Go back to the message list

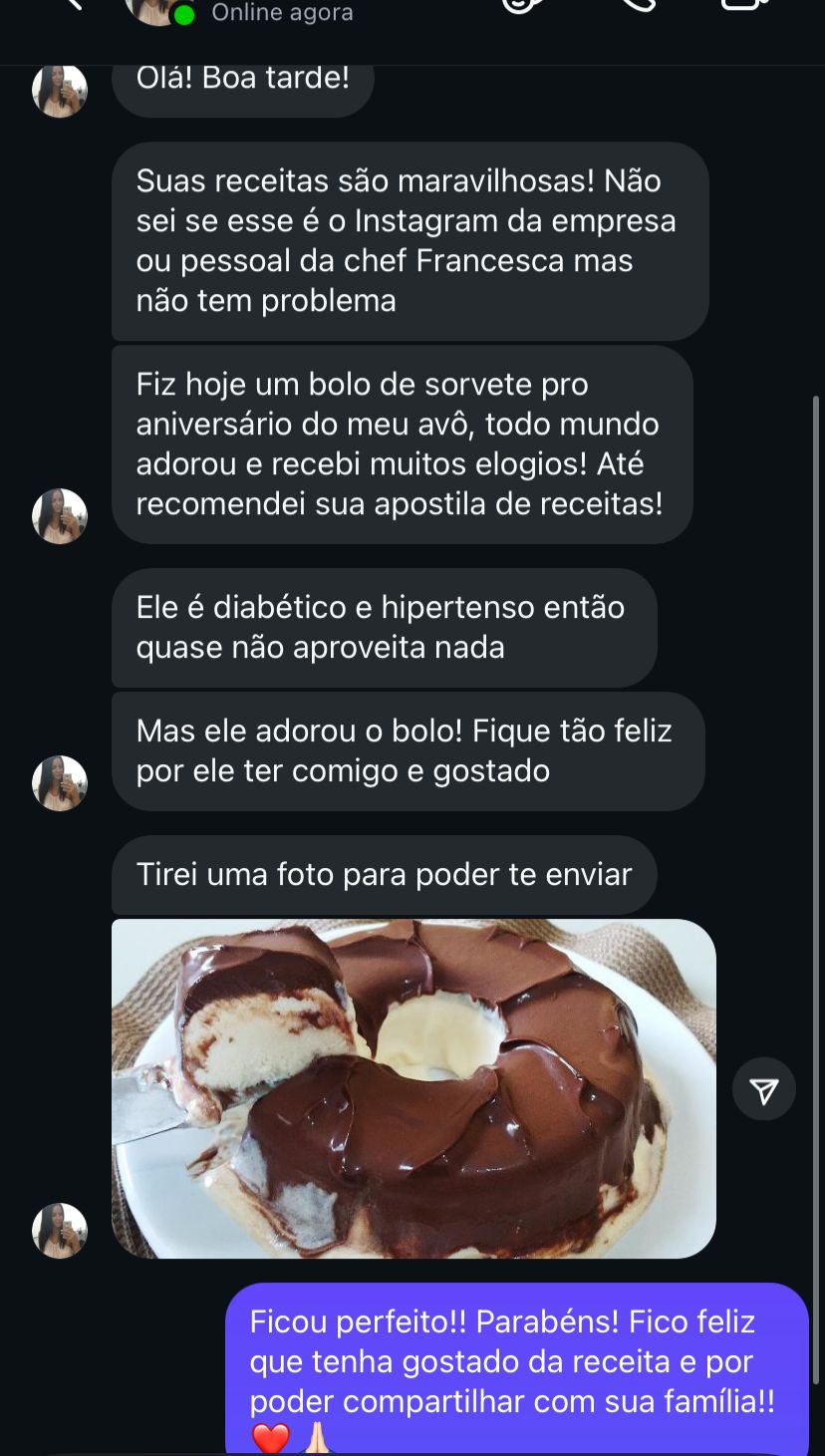click(x=70, y=5)
